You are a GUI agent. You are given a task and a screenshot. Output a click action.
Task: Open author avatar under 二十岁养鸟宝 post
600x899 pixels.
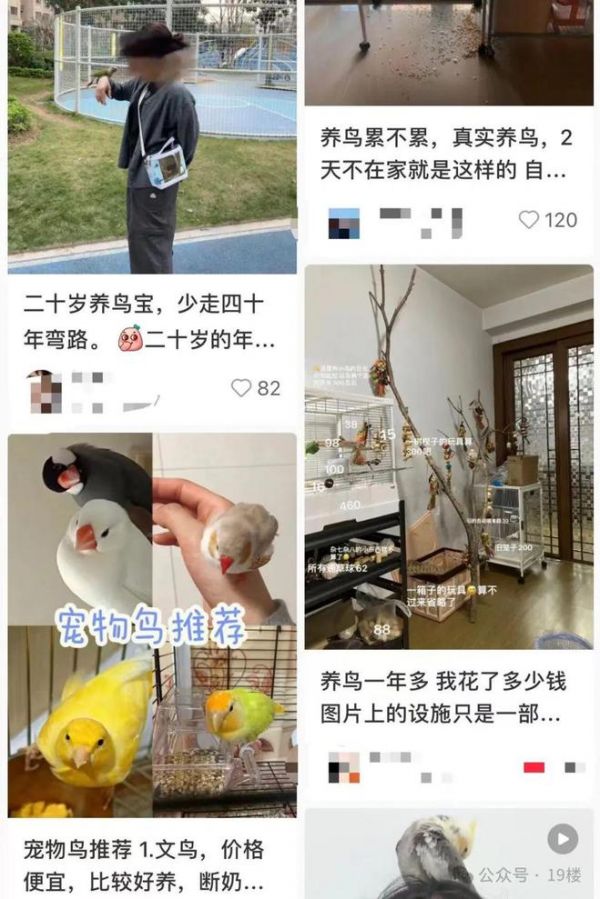42,390
